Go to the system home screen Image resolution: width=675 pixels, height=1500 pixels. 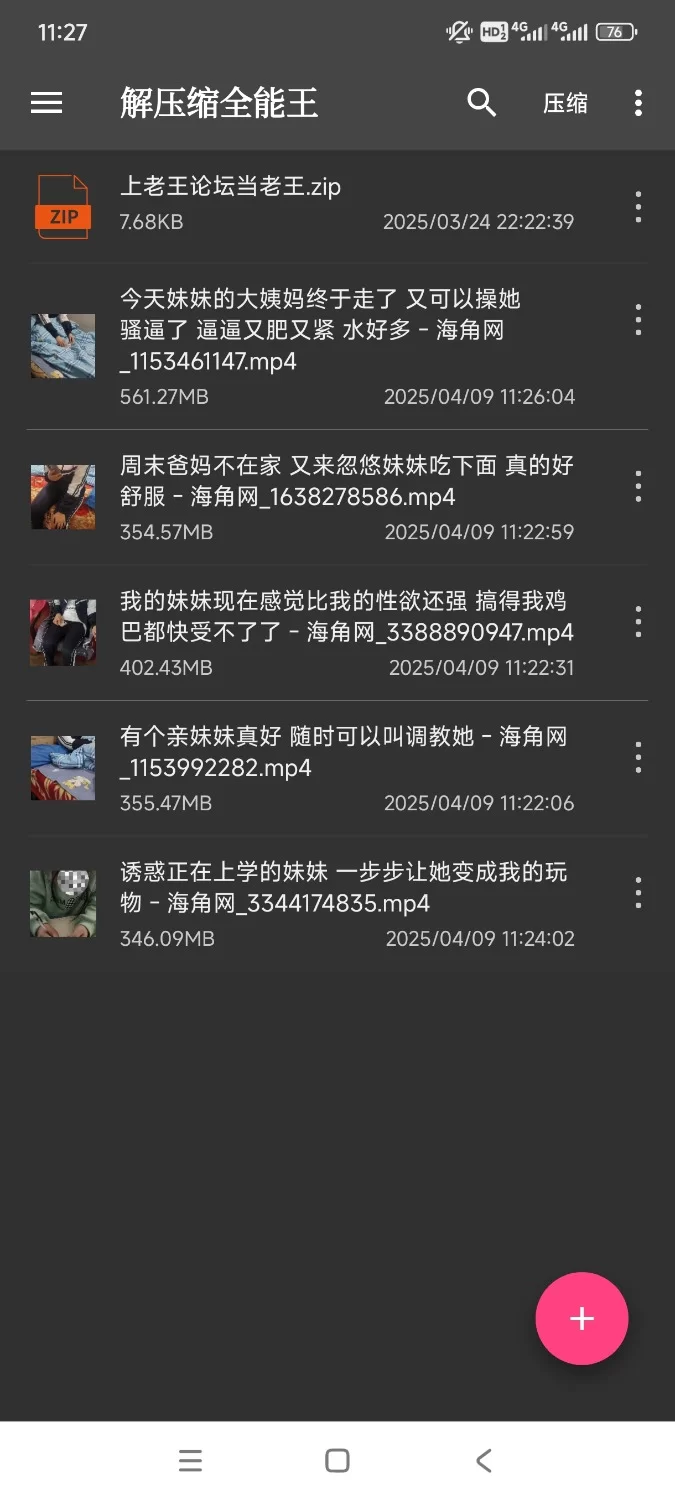tap(338, 1461)
